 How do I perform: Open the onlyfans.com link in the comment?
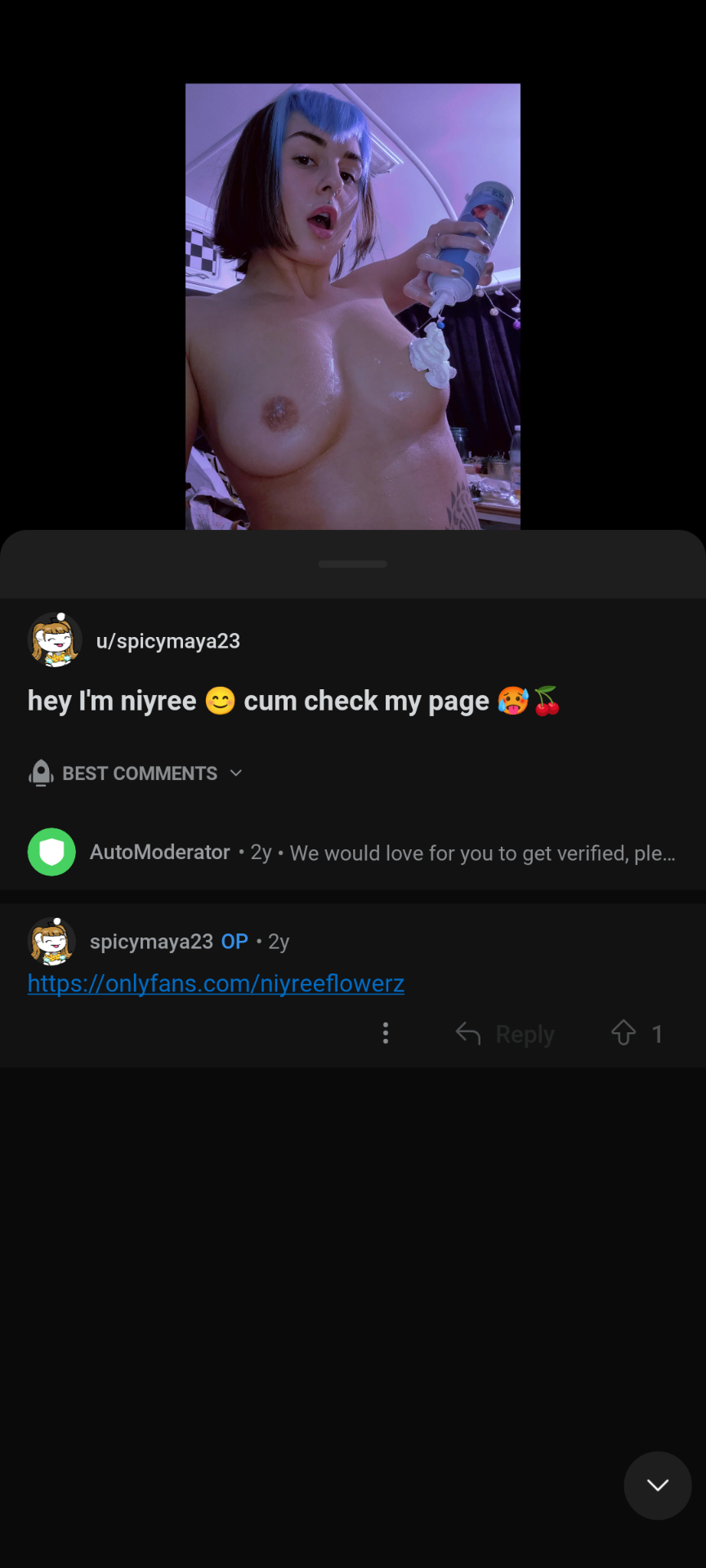(216, 983)
